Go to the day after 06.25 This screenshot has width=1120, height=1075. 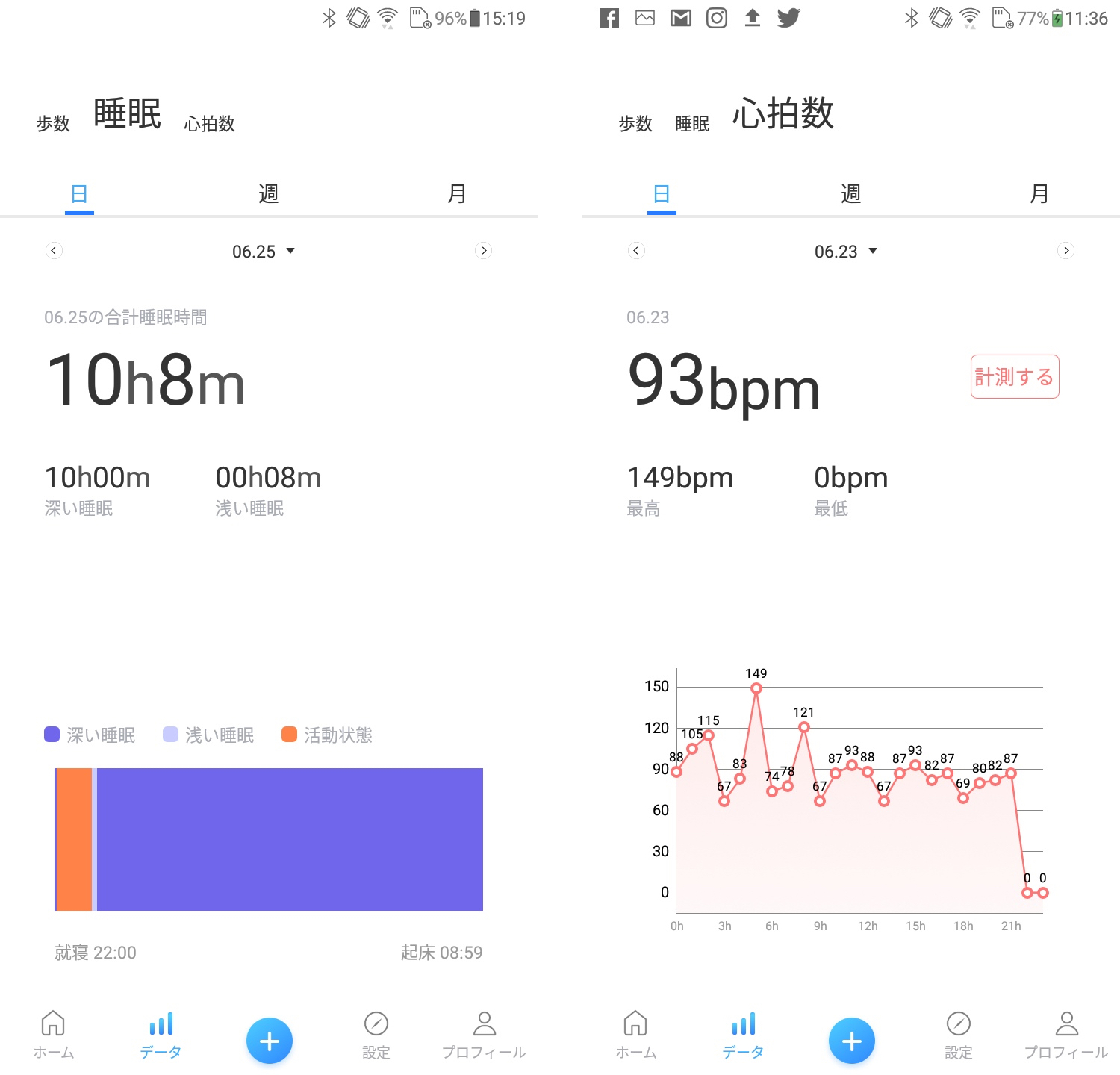click(484, 251)
